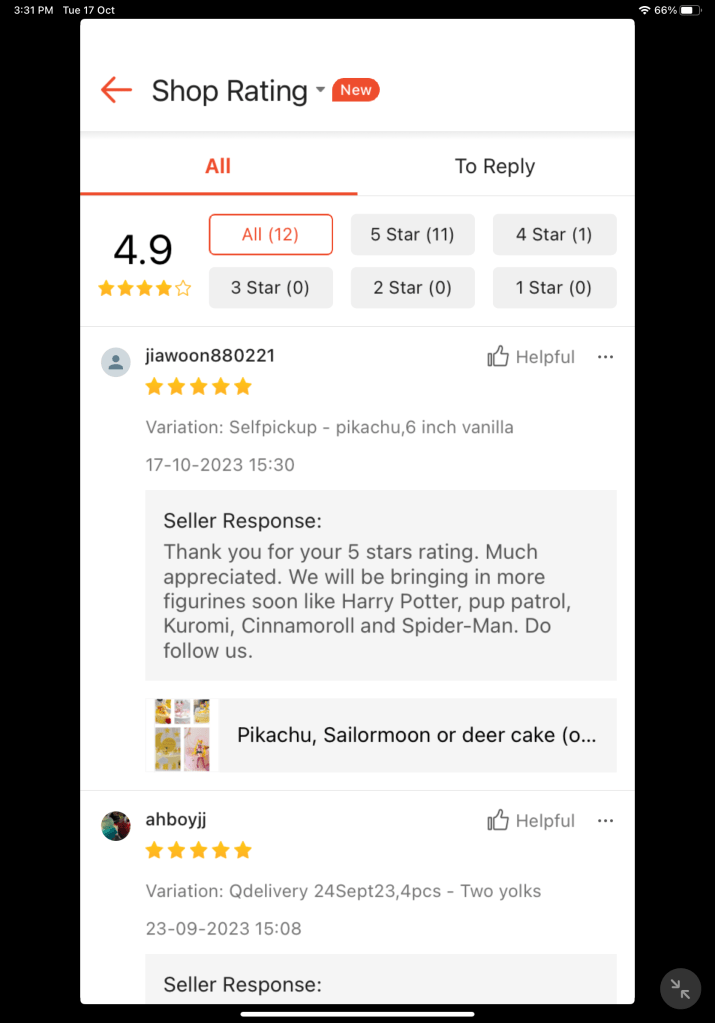The width and height of the screenshot is (715, 1023).
Task: Select the All tab
Action: (218, 166)
